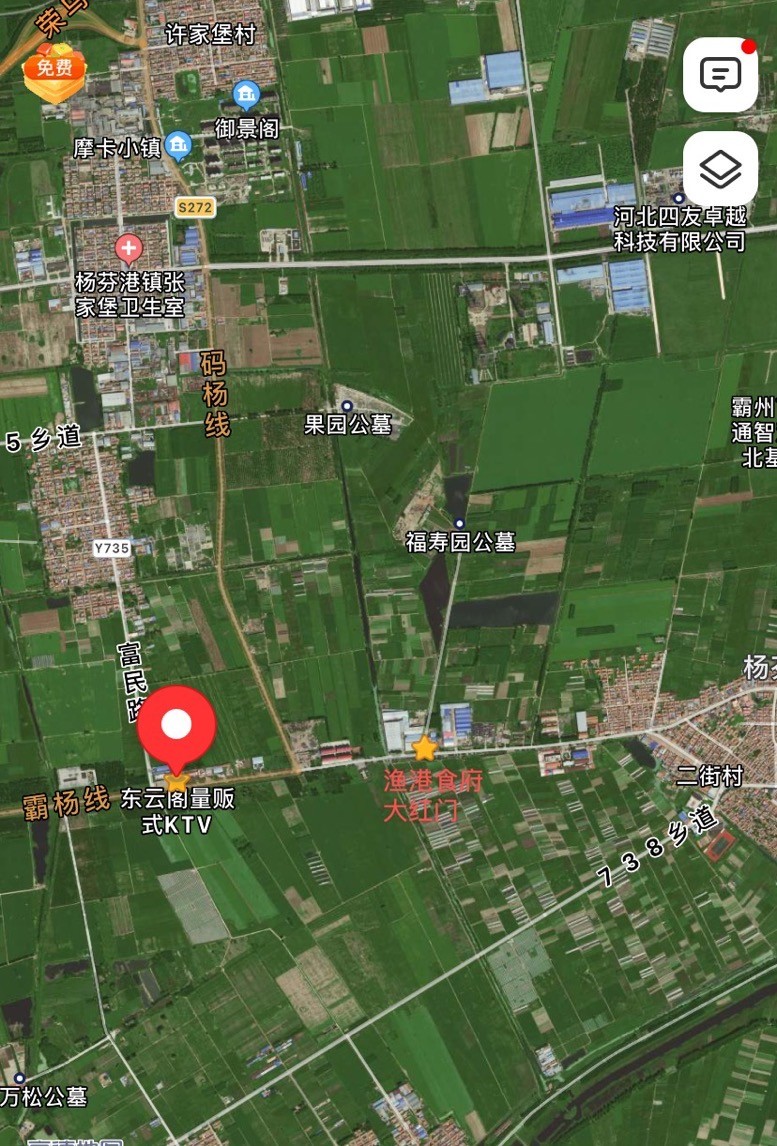Open the map layers selector

720,168
